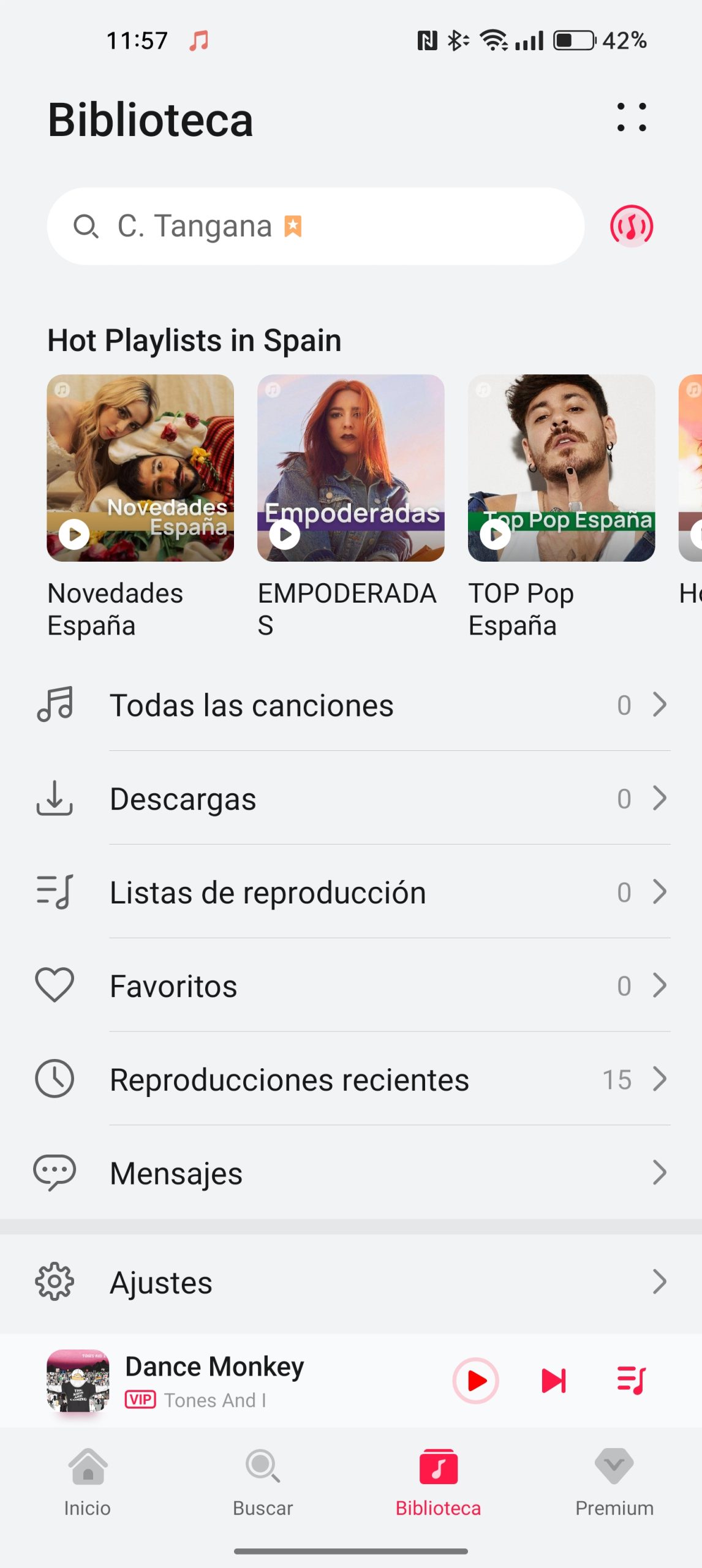Switch to the Buscar tab

coord(263,1482)
